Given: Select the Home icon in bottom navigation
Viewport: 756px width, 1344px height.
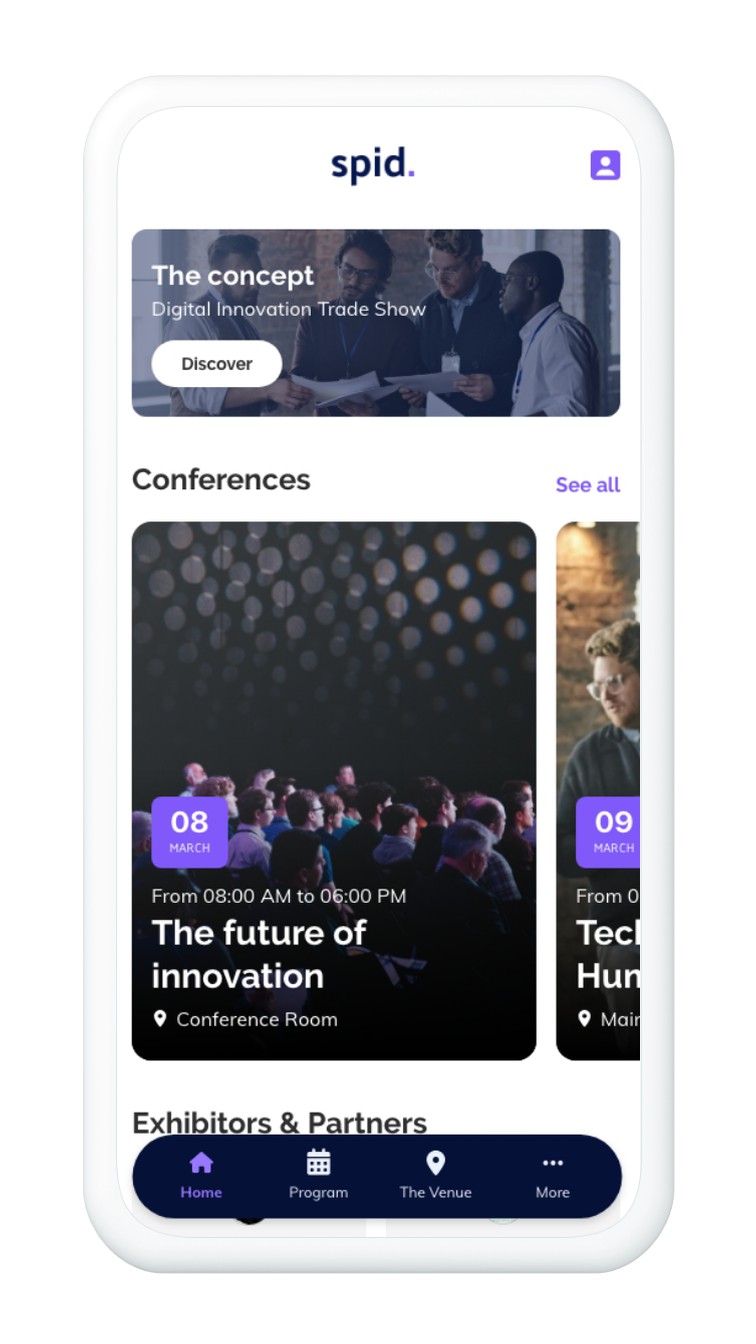Looking at the screenshot, I should tap(201, 1162).
